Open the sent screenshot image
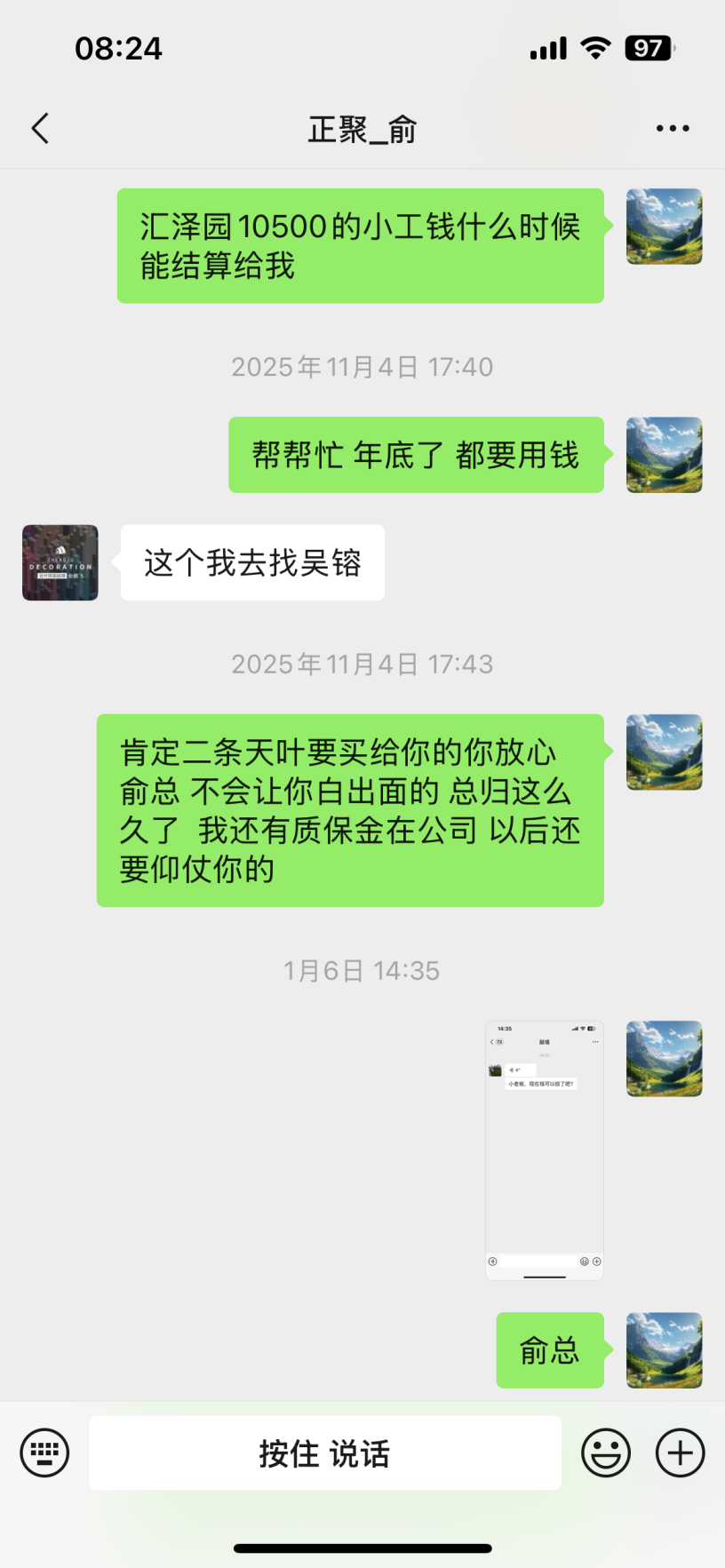Screen dimensions: 725x1568 tap(544, 1150)
